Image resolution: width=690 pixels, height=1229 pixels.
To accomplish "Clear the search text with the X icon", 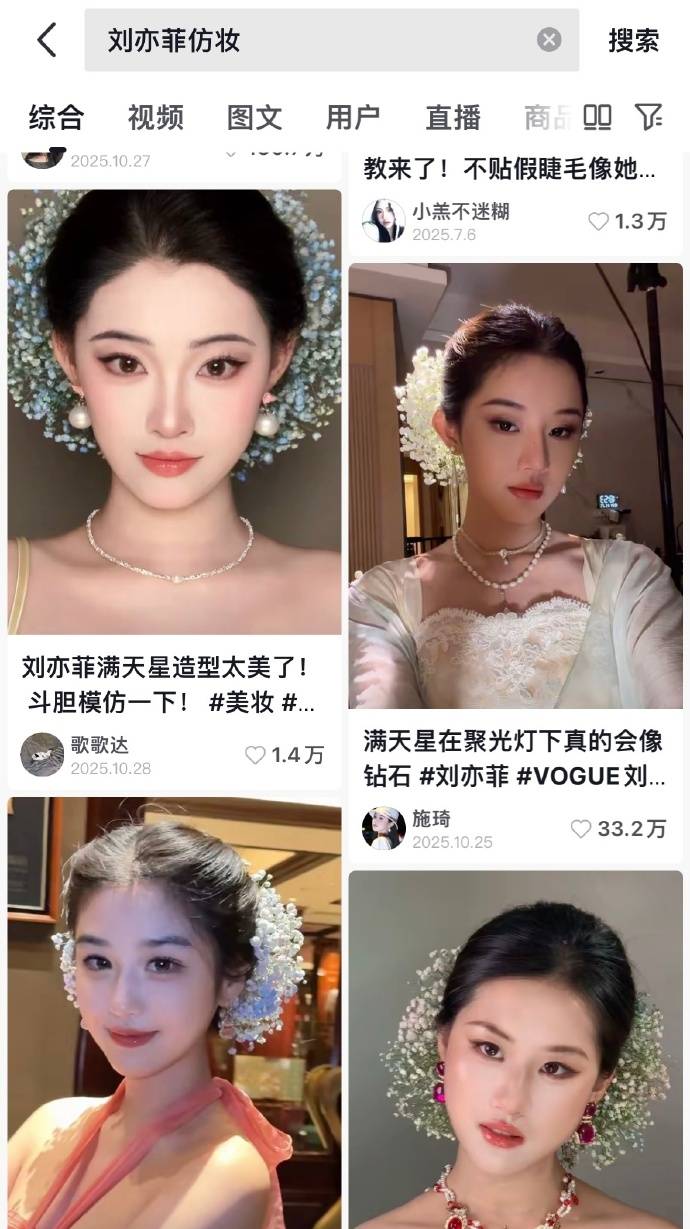I will tap(549, 40).
